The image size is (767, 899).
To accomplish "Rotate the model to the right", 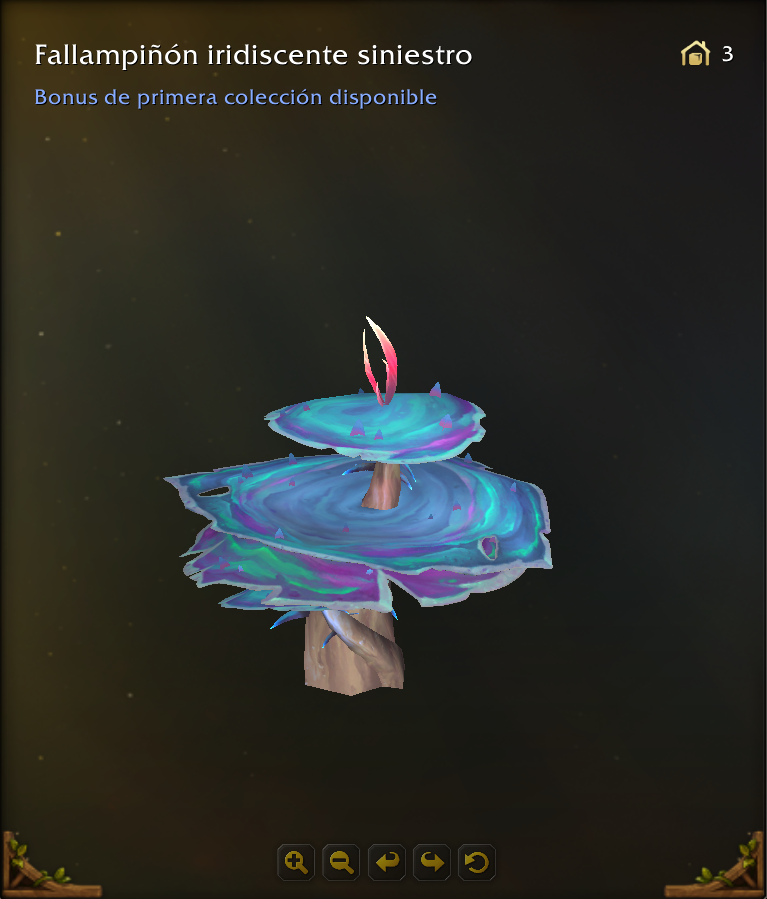I will click(432, 862).
